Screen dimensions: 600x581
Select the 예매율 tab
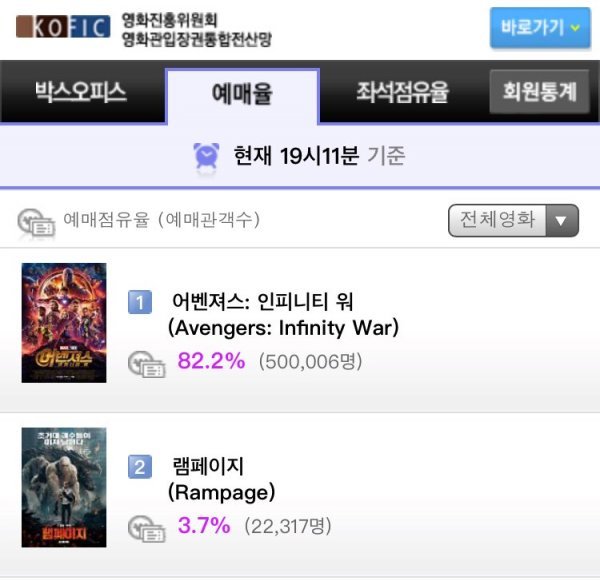pos(242,95)
